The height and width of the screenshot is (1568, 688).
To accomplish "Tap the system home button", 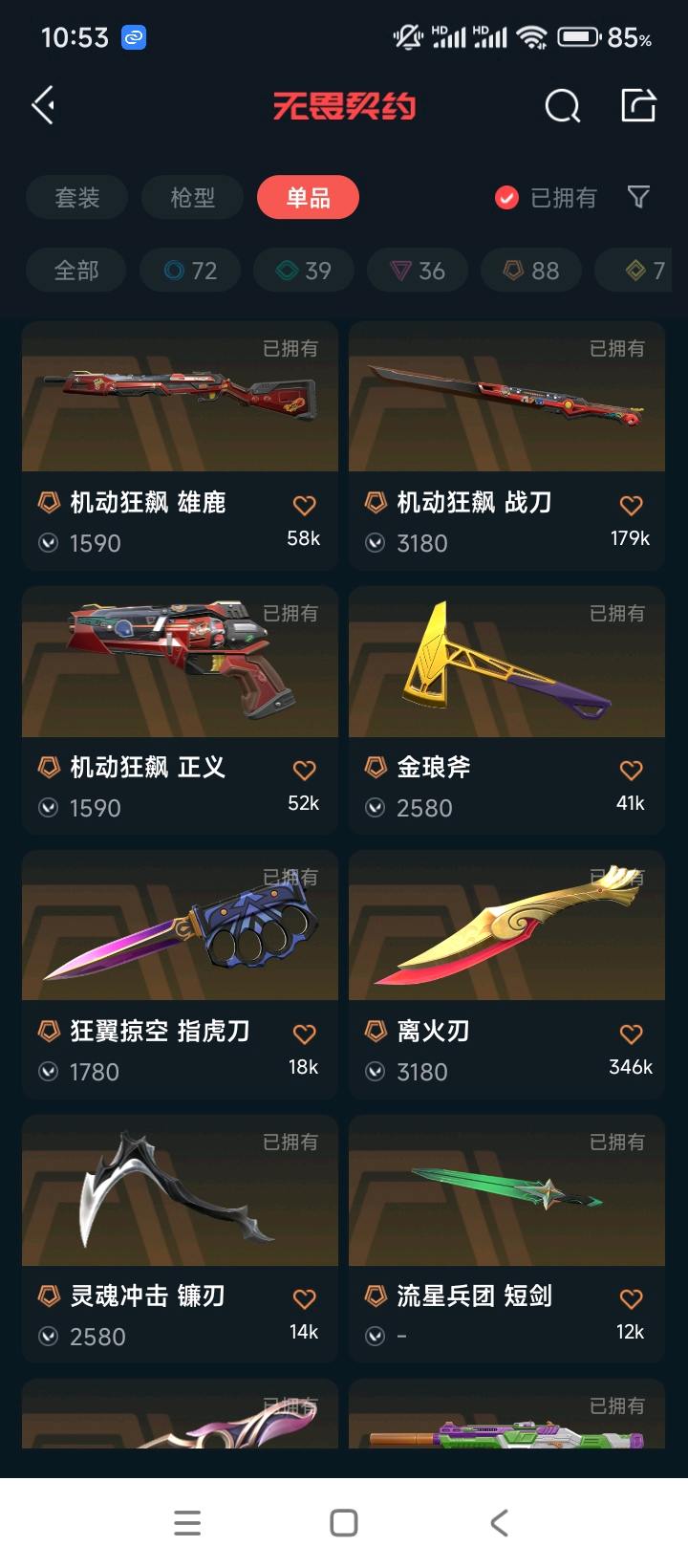I will [344, 1523].
